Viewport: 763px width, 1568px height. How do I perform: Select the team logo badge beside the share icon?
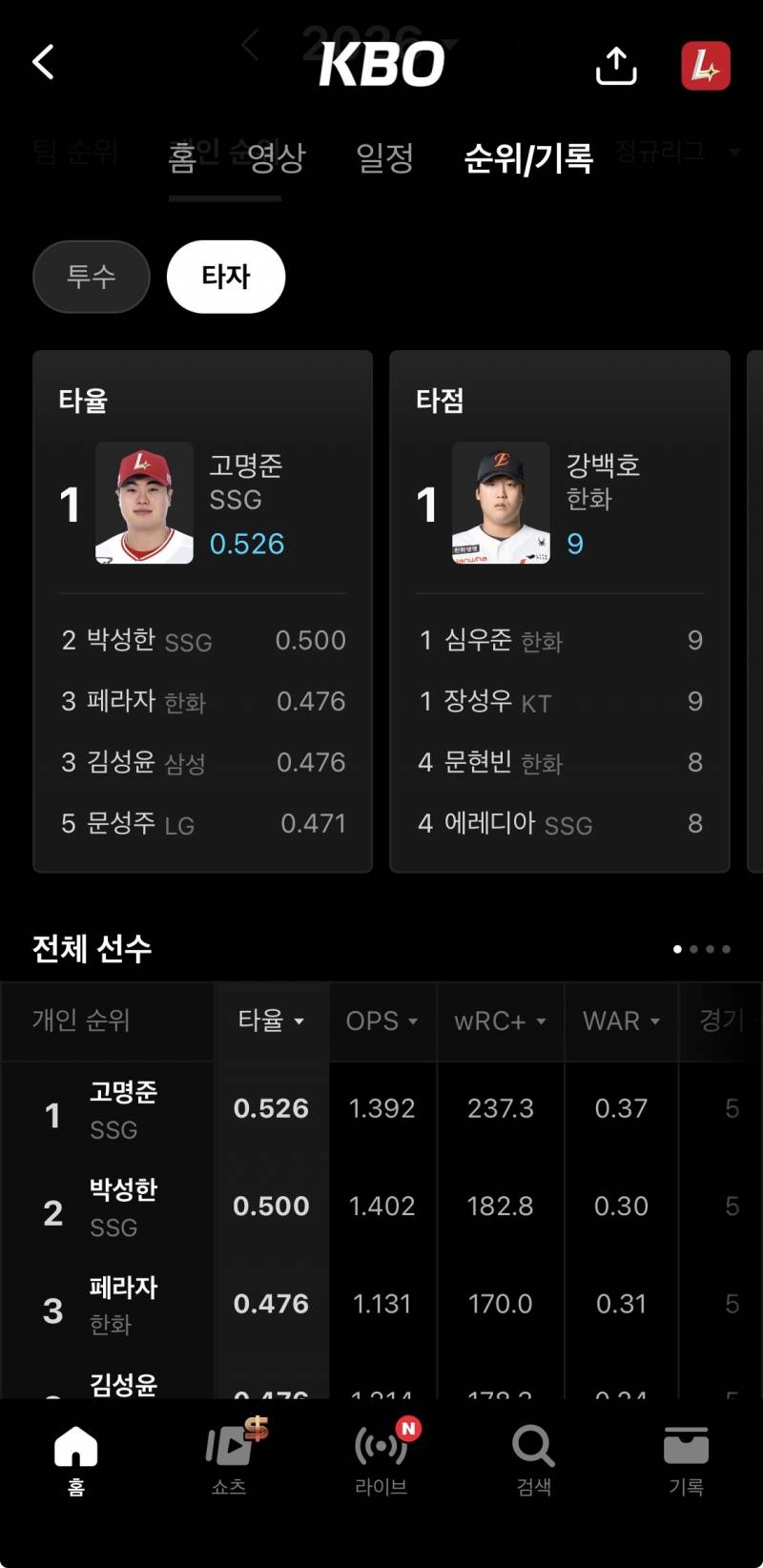click(703, 65)
